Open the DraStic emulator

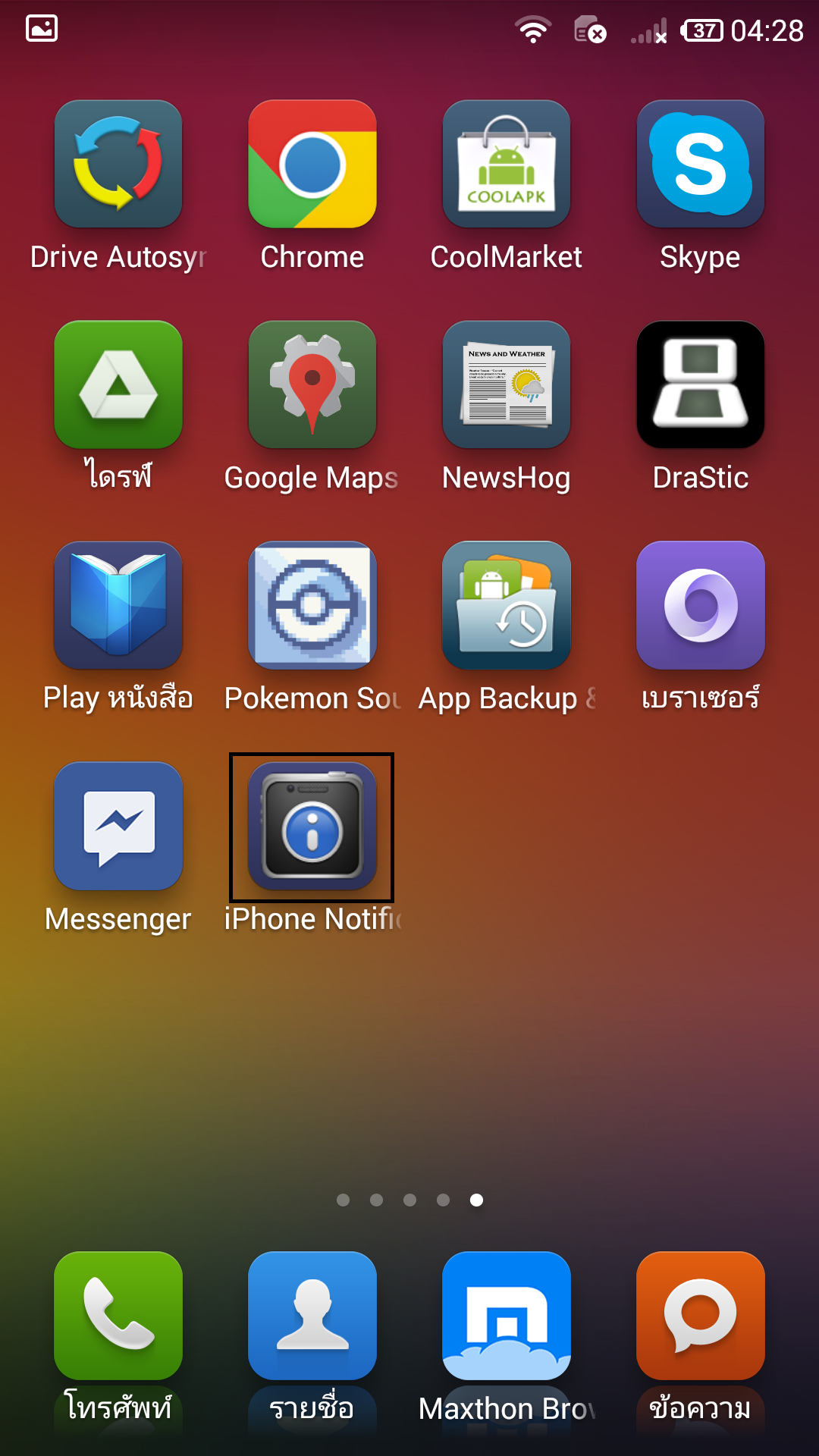coord(701,384)
